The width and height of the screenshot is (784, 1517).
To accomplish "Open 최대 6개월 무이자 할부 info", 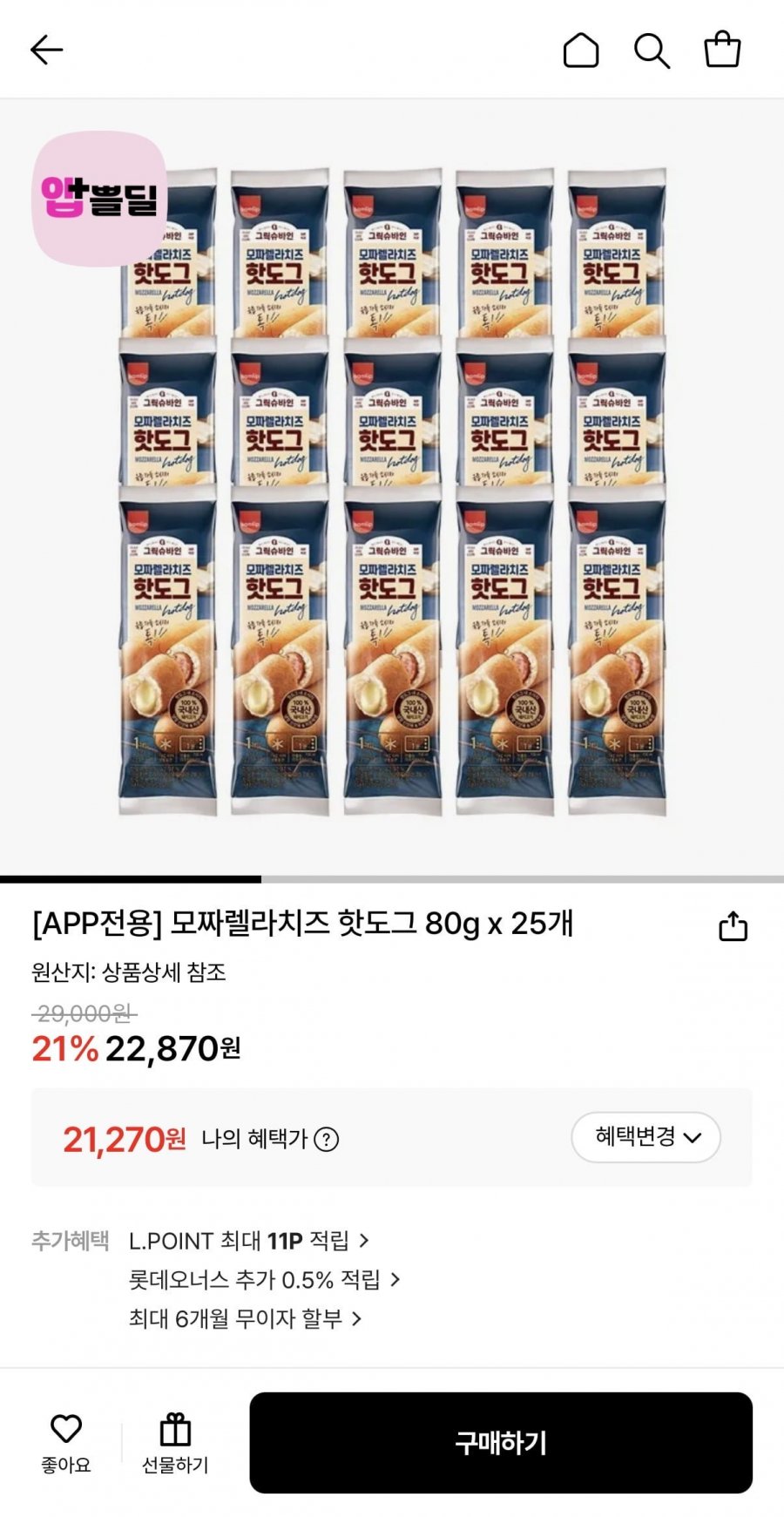I will pos(245,1318).
